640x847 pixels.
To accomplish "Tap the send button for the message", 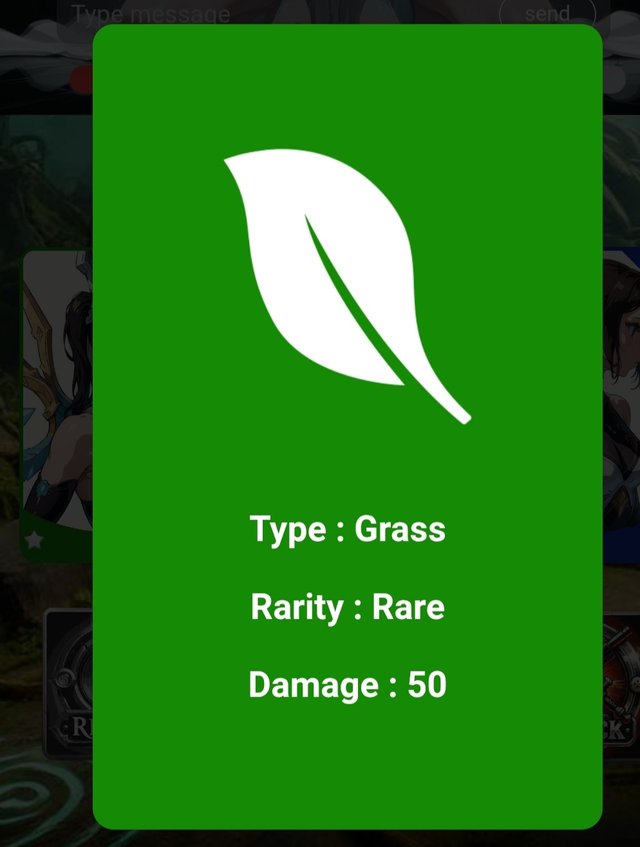I will (547, 13).
